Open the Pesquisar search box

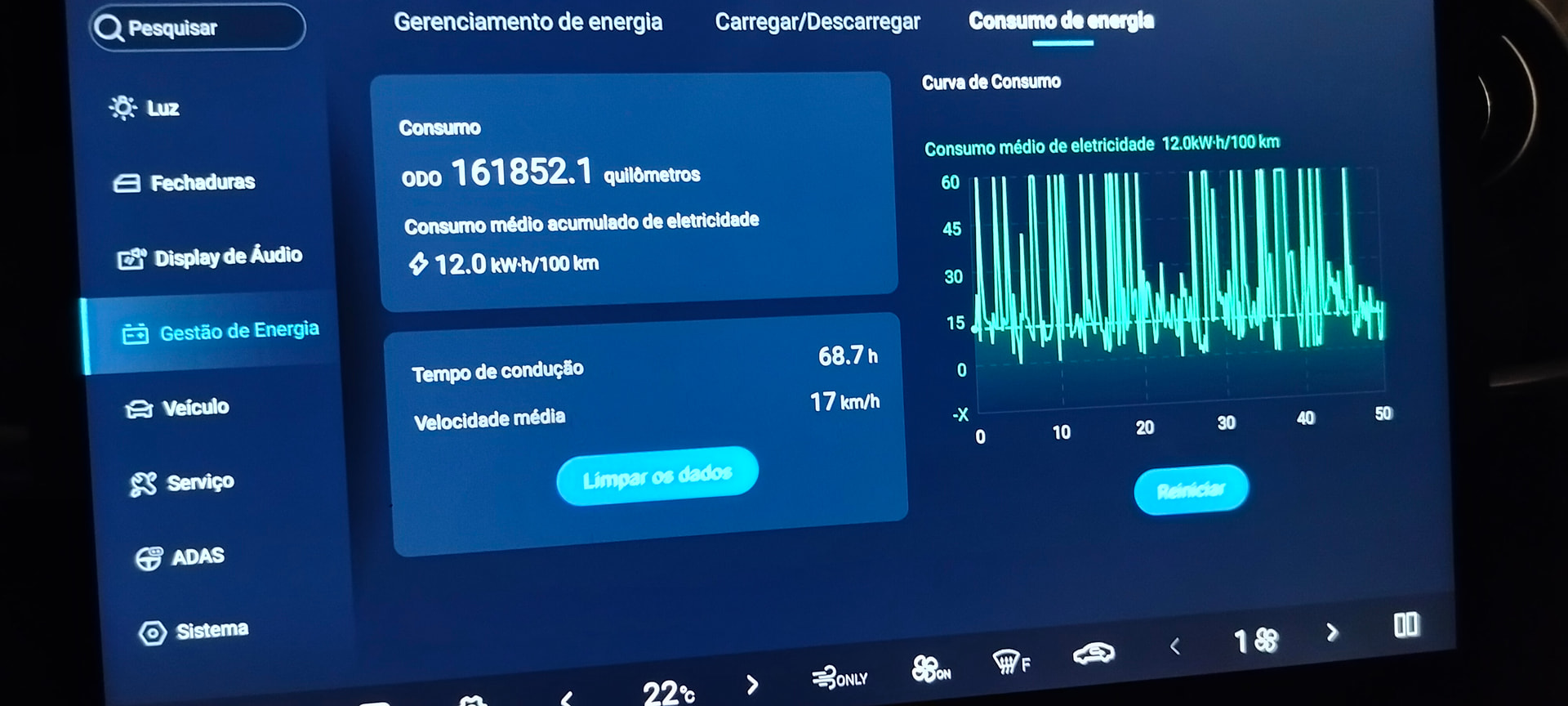198,28
